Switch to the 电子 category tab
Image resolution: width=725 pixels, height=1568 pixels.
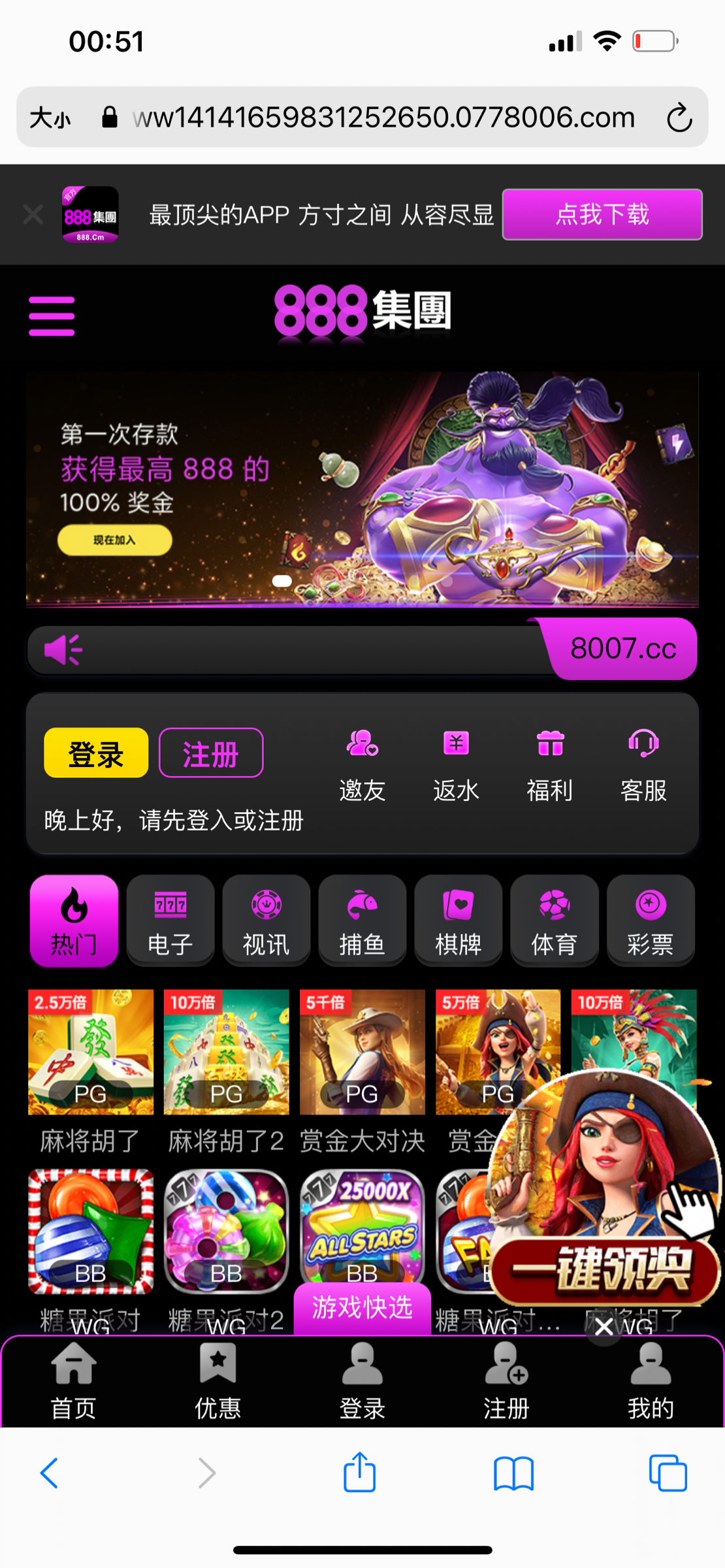point(170,920)
